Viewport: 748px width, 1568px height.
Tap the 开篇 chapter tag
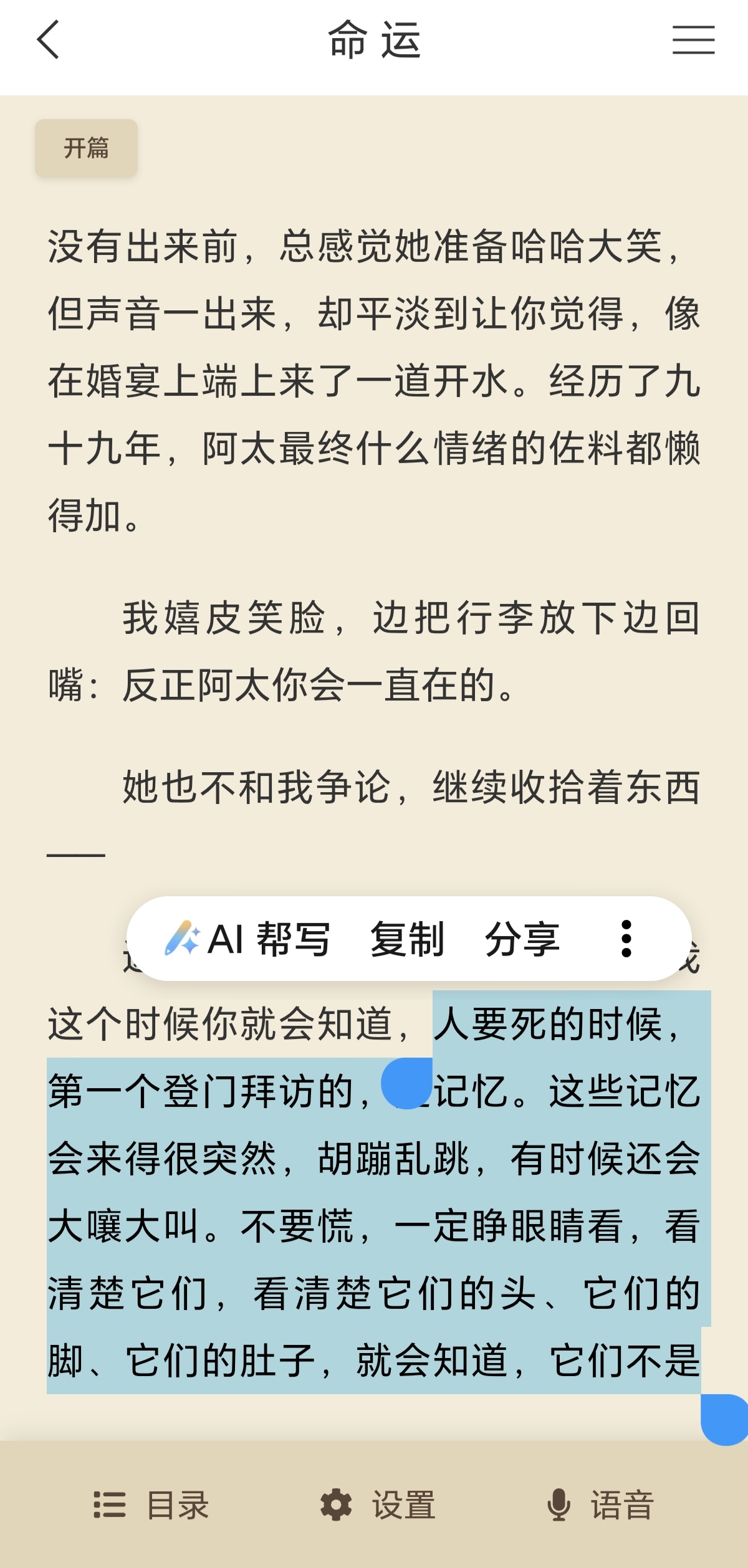tap(86, 148)
